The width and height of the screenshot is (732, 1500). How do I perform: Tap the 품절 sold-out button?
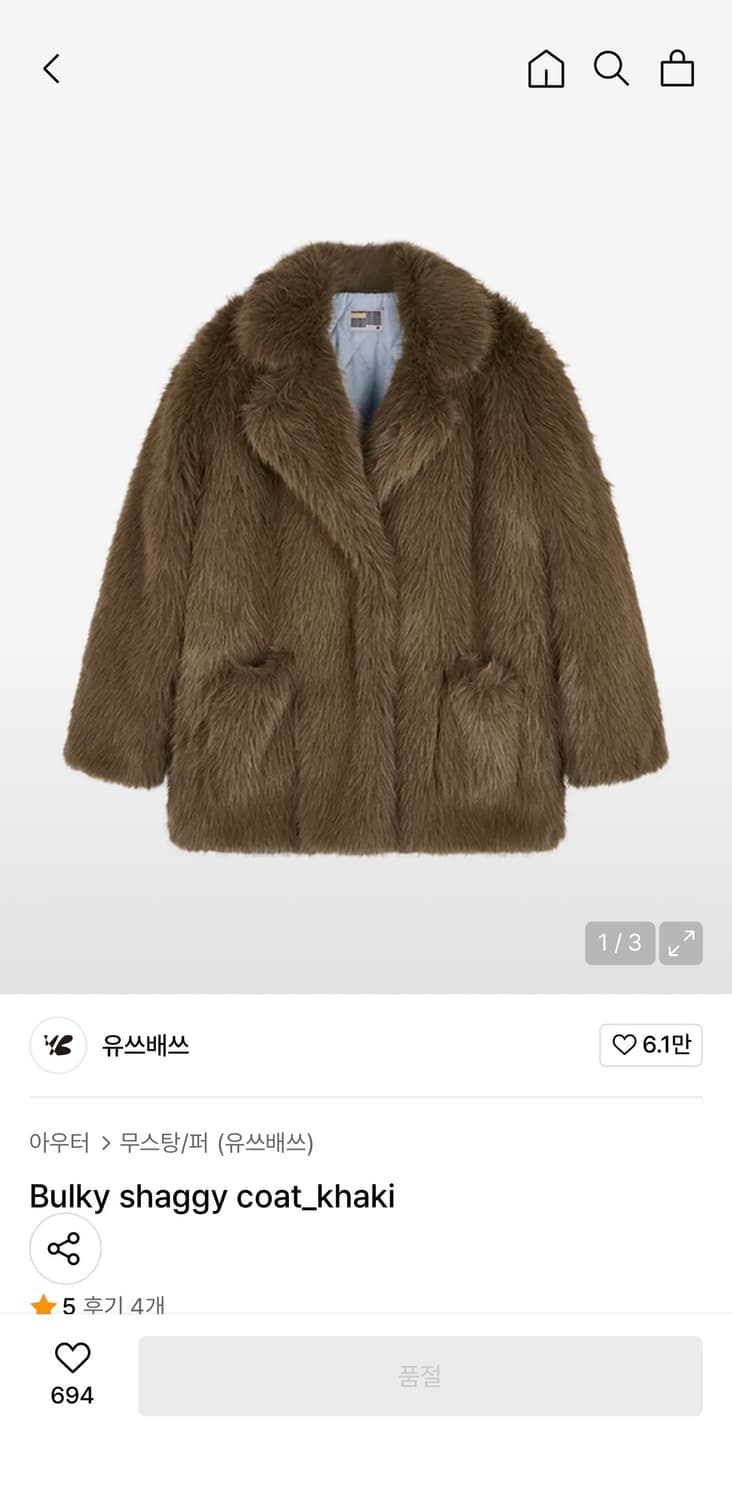pos(420,1376)
